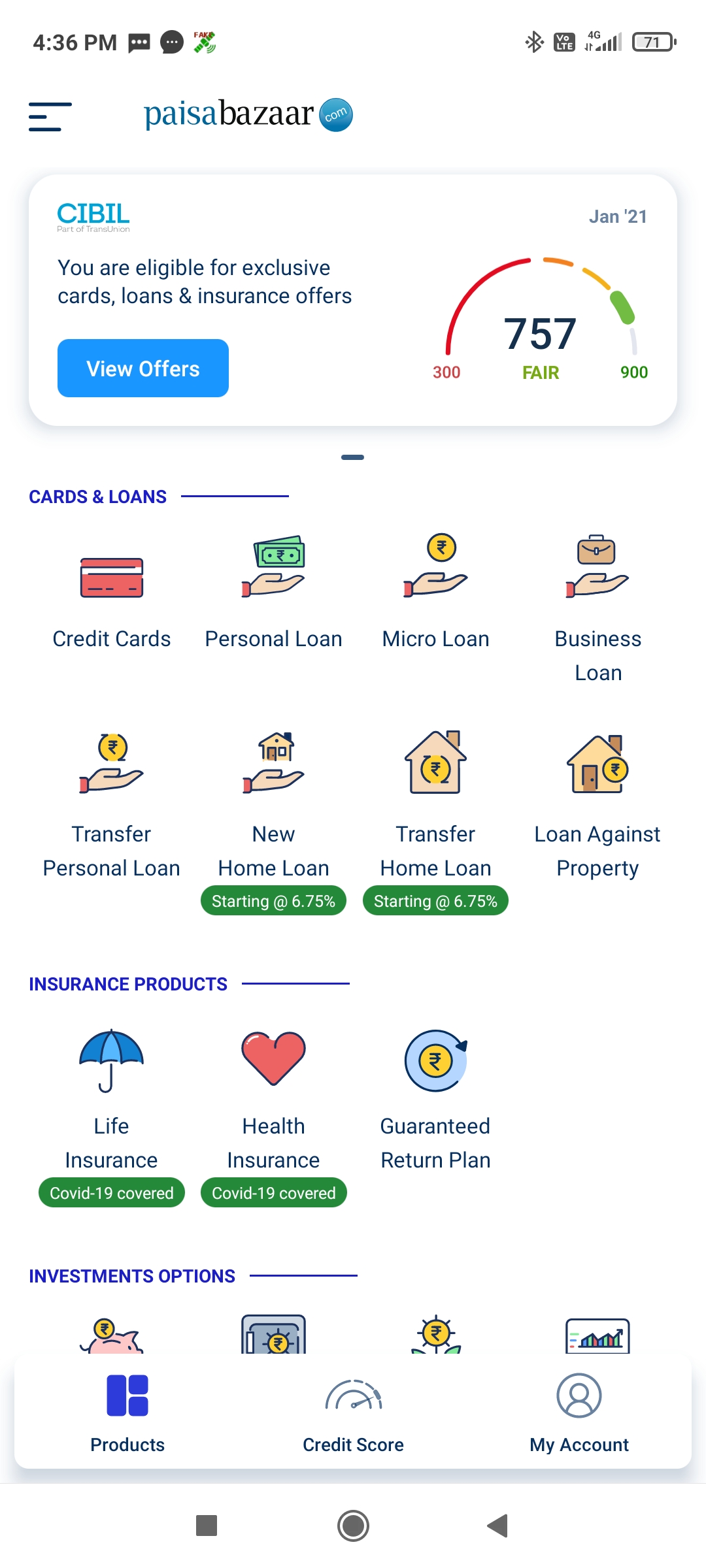Go to the system home screen
The height and width of the screenshot is (1568, 706).
pyautogui.click(x=353, y=1526)
